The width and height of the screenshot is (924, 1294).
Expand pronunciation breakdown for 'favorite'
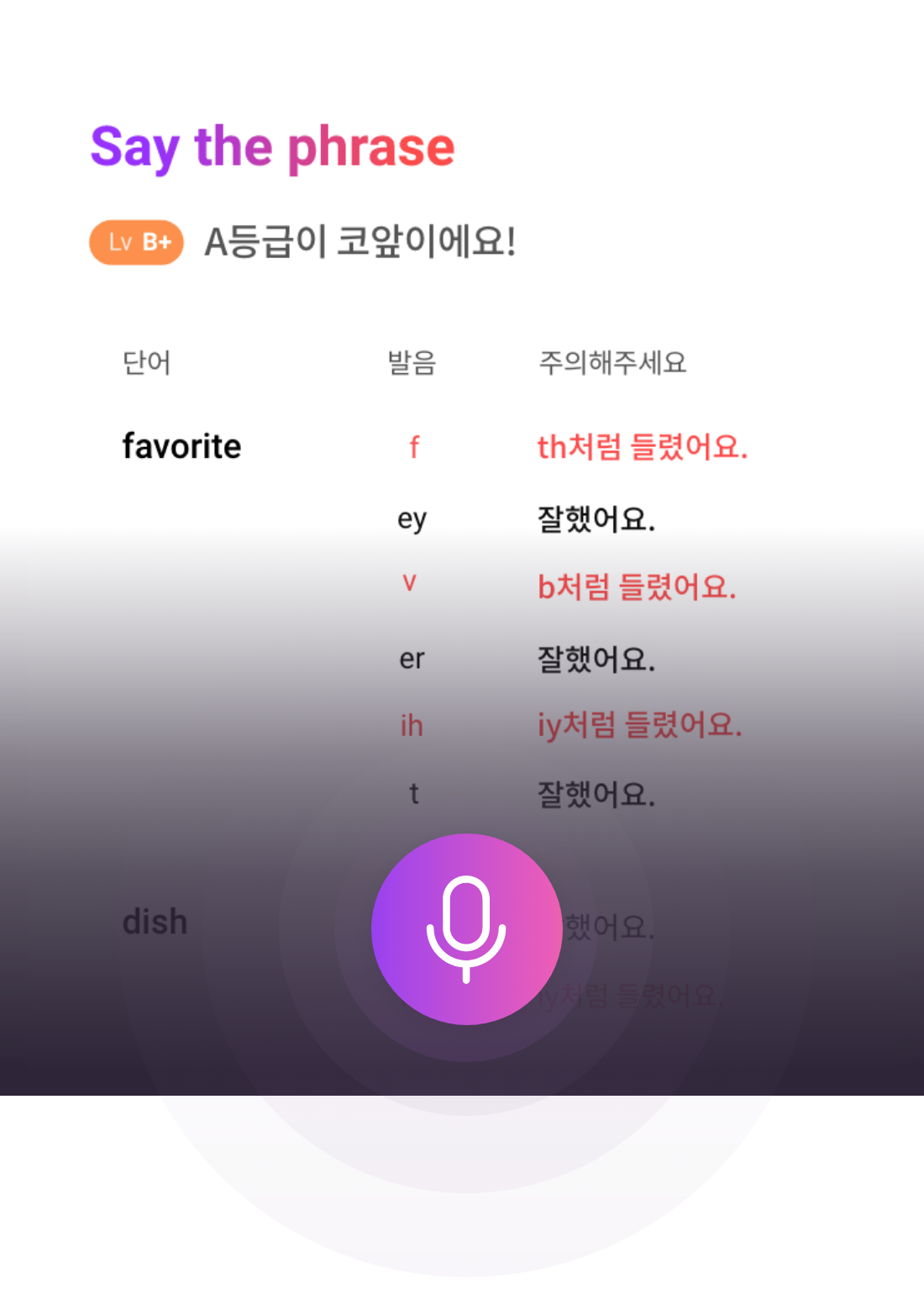click(181, 444)
